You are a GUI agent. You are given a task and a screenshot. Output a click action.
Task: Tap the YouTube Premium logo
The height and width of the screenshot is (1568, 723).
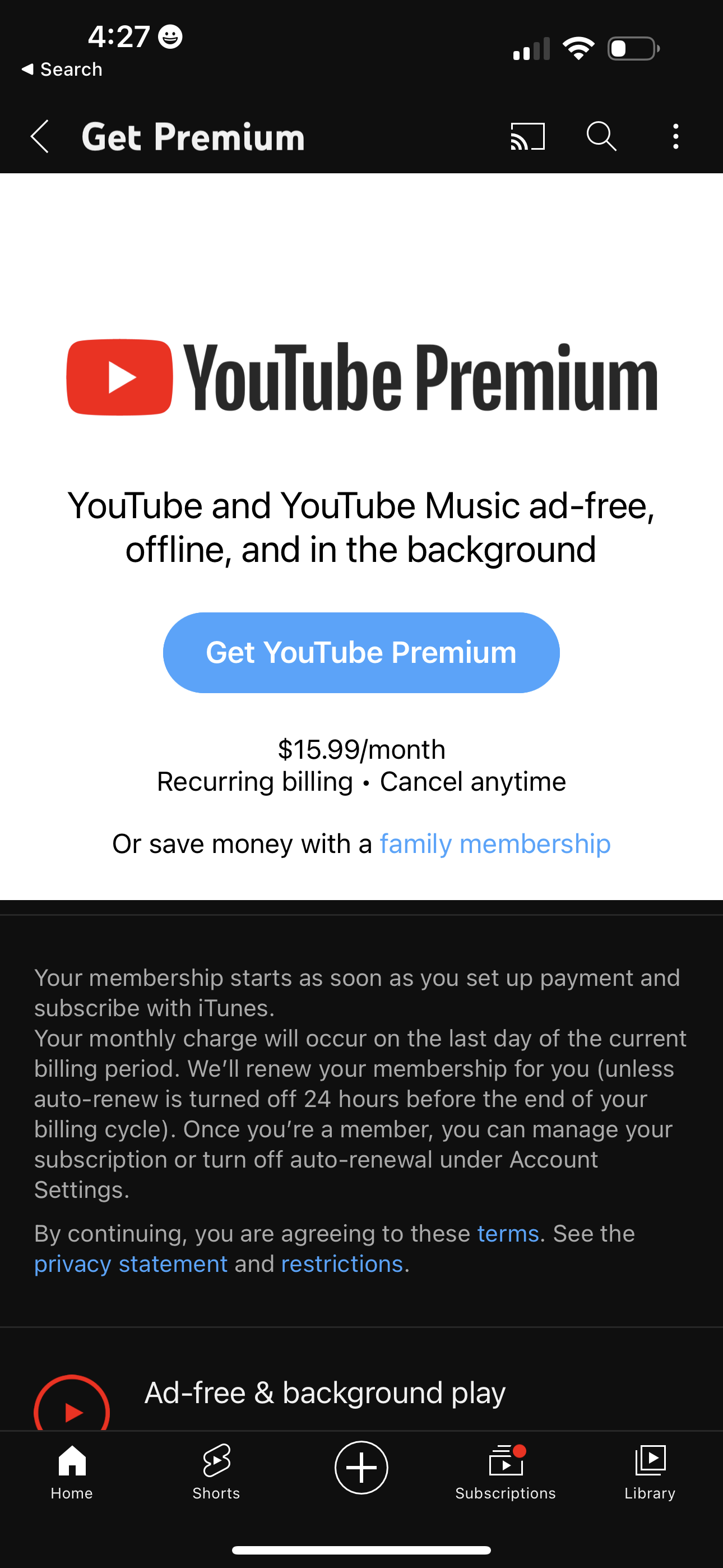click(x=361, y=377)
